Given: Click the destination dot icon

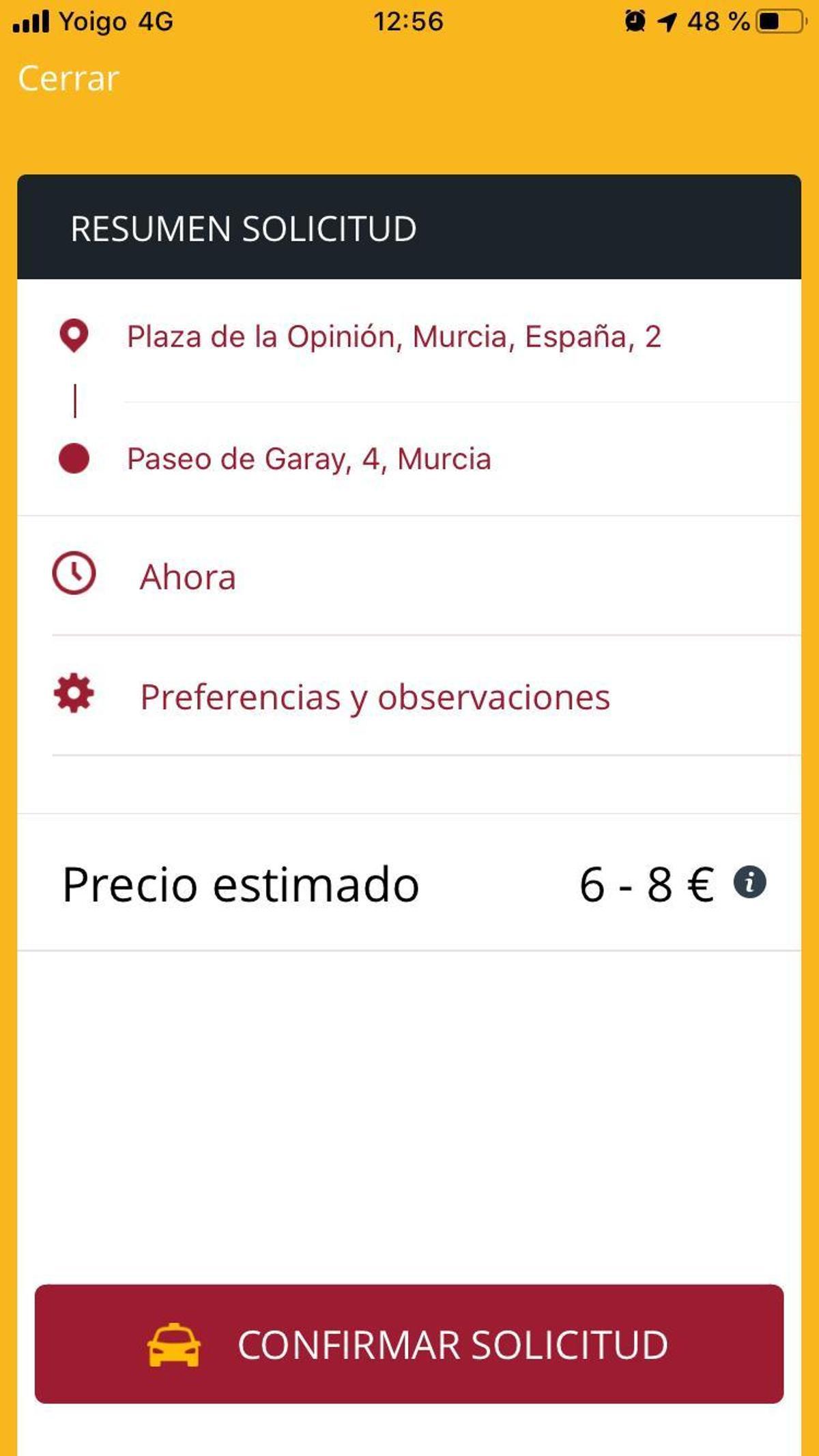Looking at the screenshot, I should [74, 458].
